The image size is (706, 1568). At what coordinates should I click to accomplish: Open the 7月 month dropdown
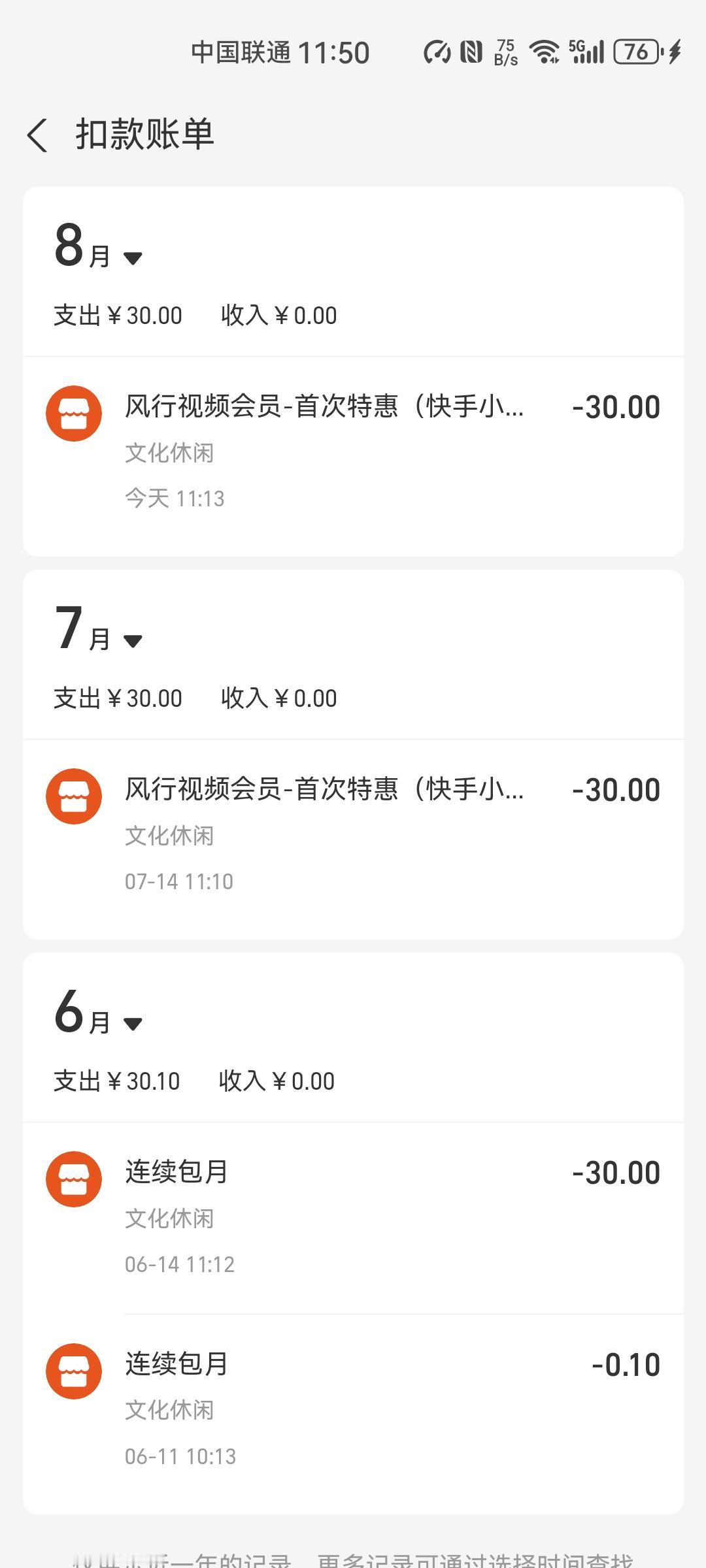(99, 629)
